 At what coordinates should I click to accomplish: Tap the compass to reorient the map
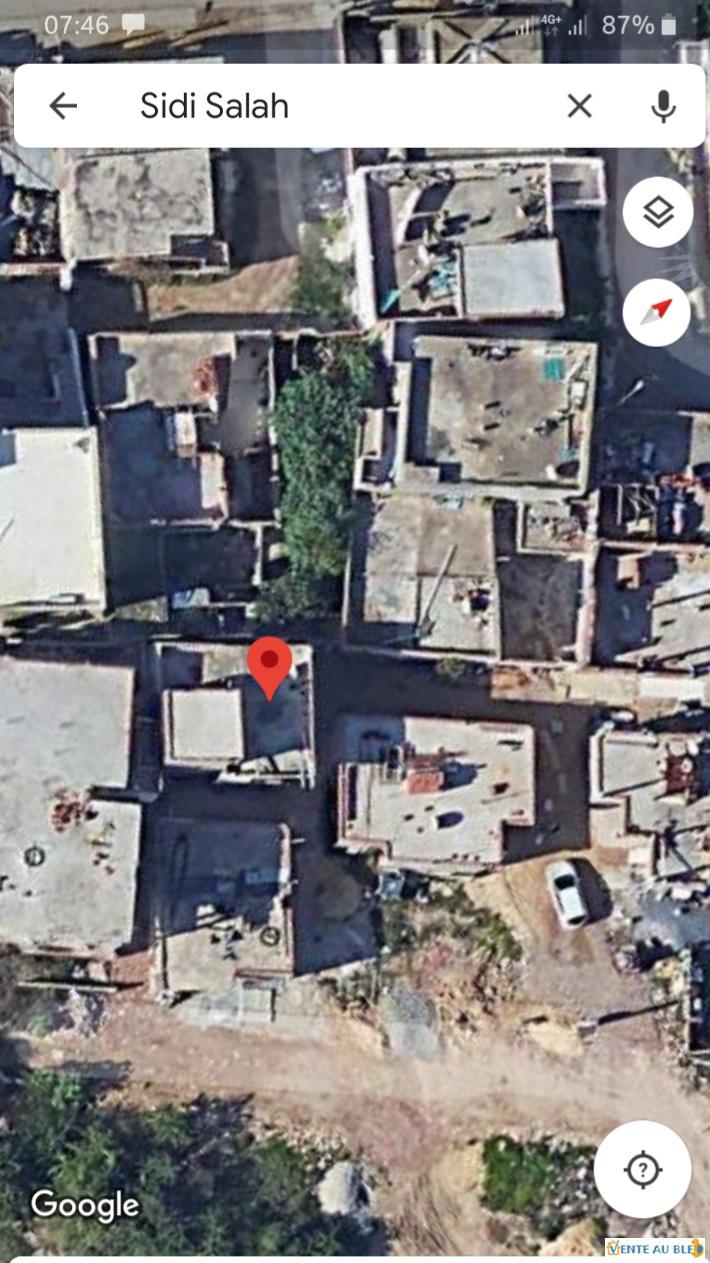[x=657, y=312]
